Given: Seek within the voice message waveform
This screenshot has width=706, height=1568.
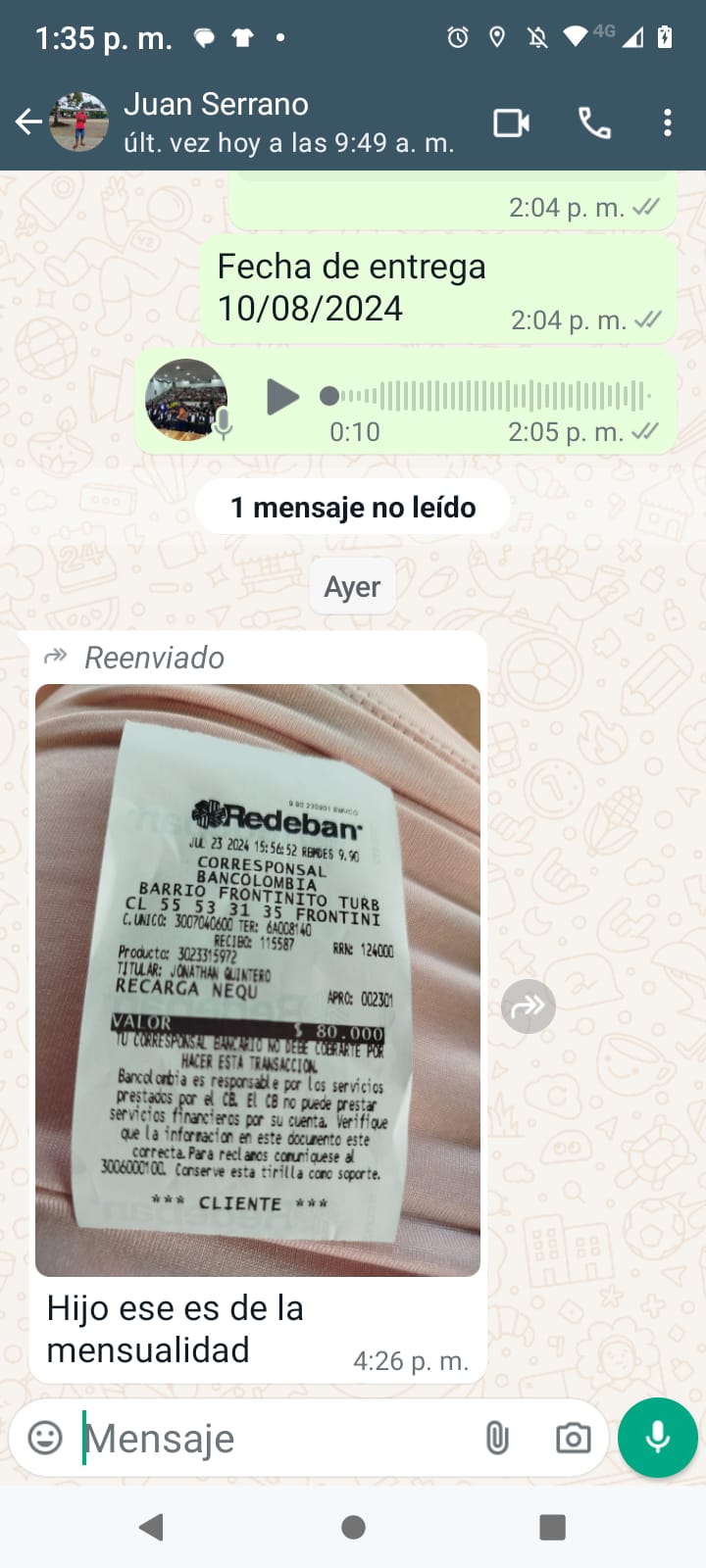Looking at the screenshot, I should (x=490, y=396).
